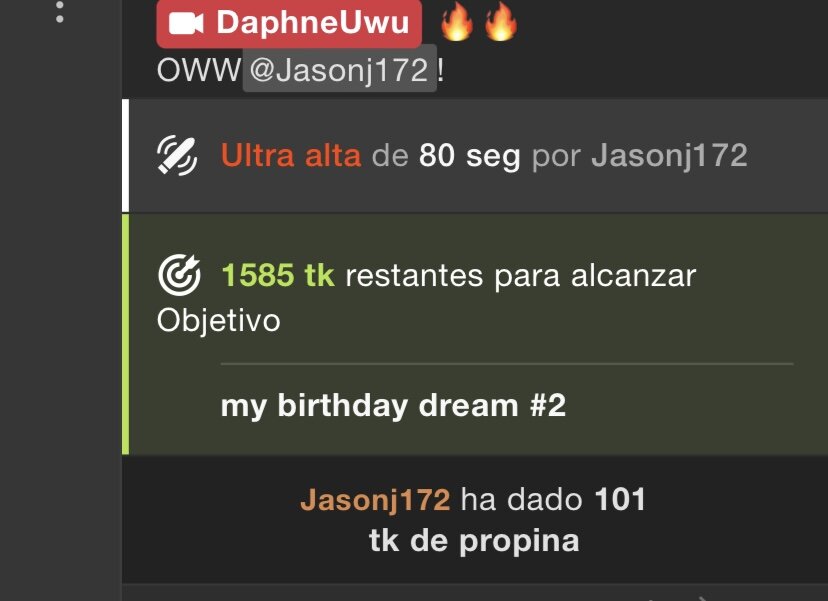Open DaphneUwu's profile from the red name badge
The image size is (828, 601).
tap(288, 25)
